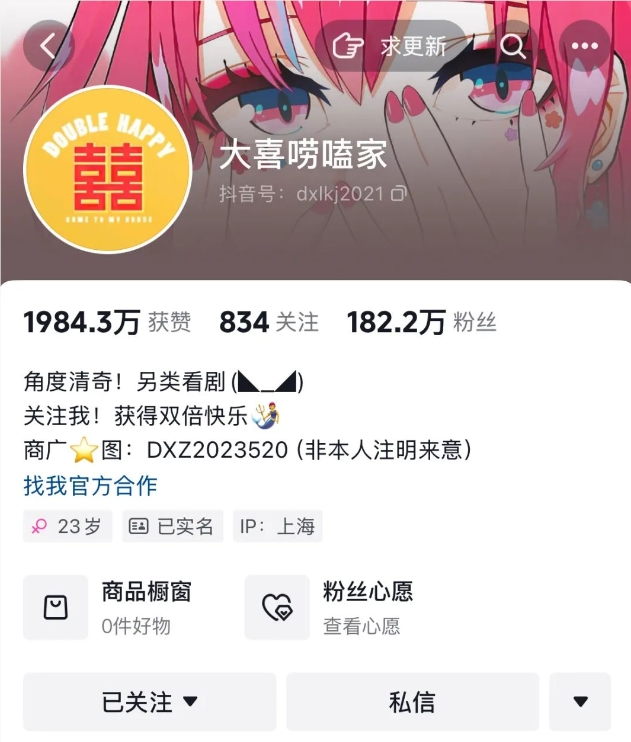Open the three-dot overflow menu
631x742 pixels.
(x=584, y=46)
